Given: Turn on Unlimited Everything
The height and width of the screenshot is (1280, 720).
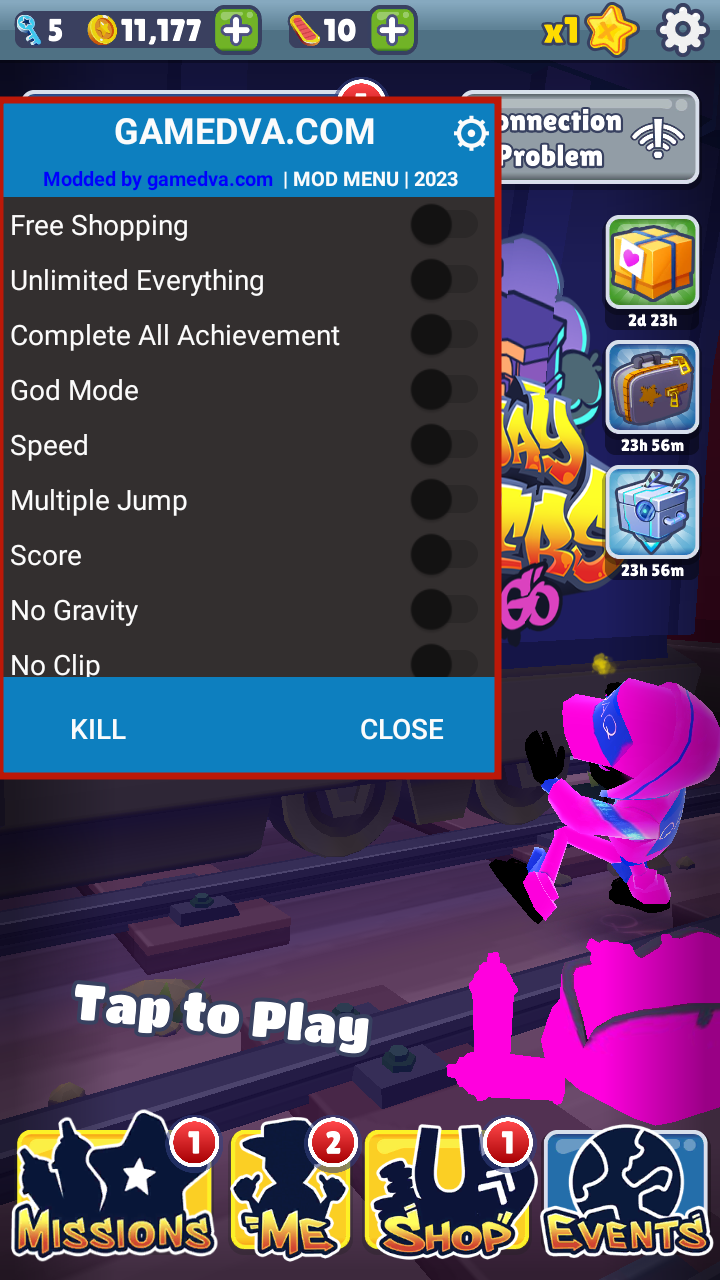Looking at the screenshot, I should point(443,280).
